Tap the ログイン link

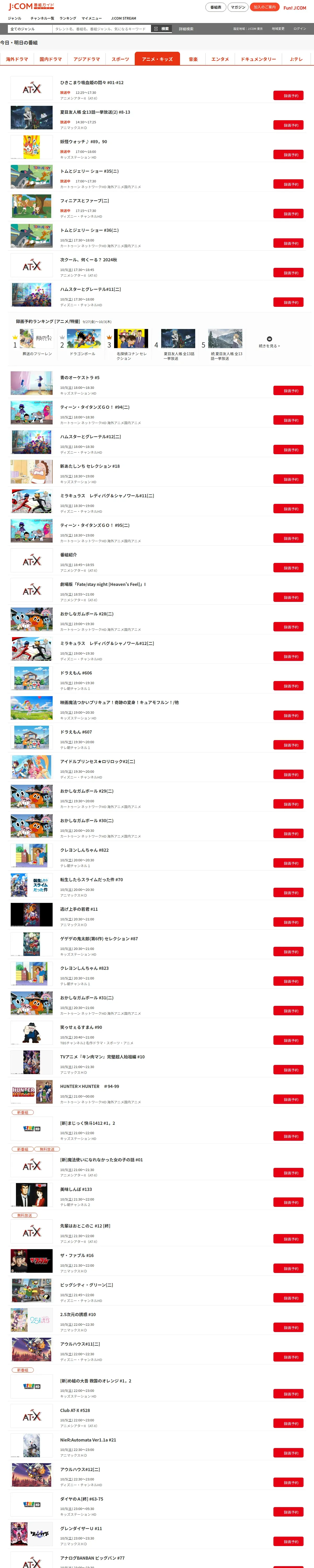[299, 28]
